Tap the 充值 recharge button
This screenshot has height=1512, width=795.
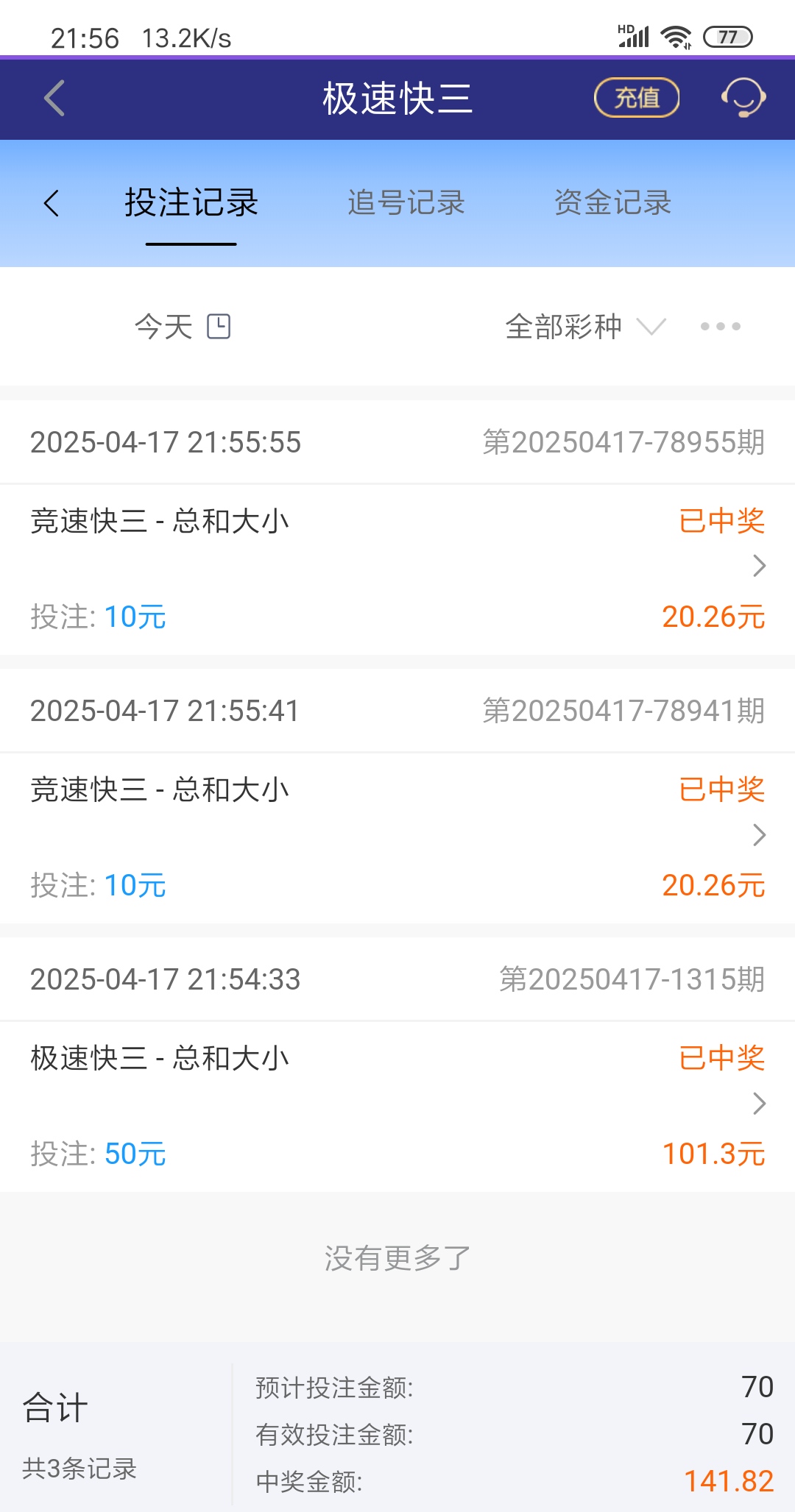636,98
